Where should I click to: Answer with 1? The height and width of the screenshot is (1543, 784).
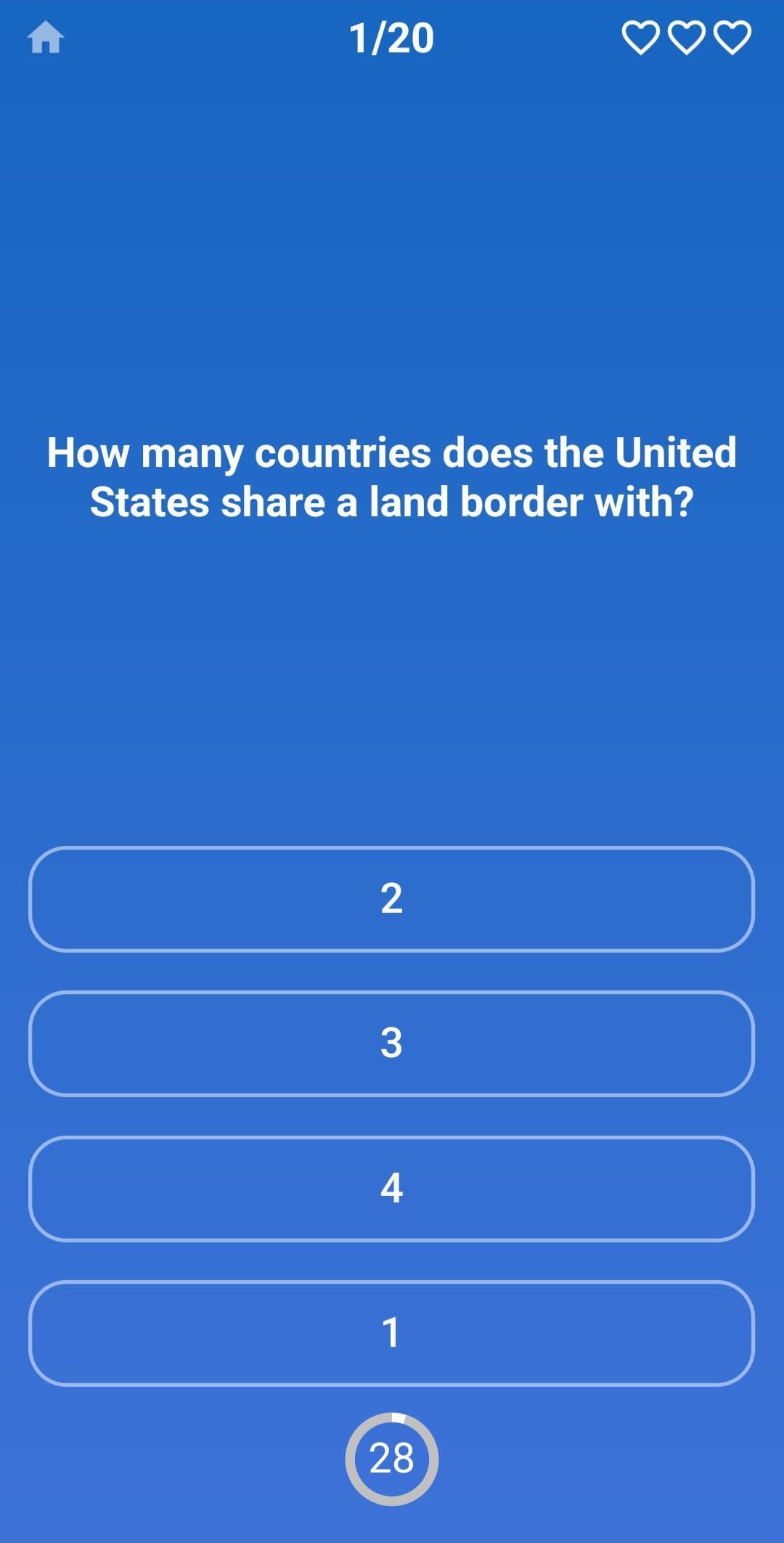point(391,1333)
